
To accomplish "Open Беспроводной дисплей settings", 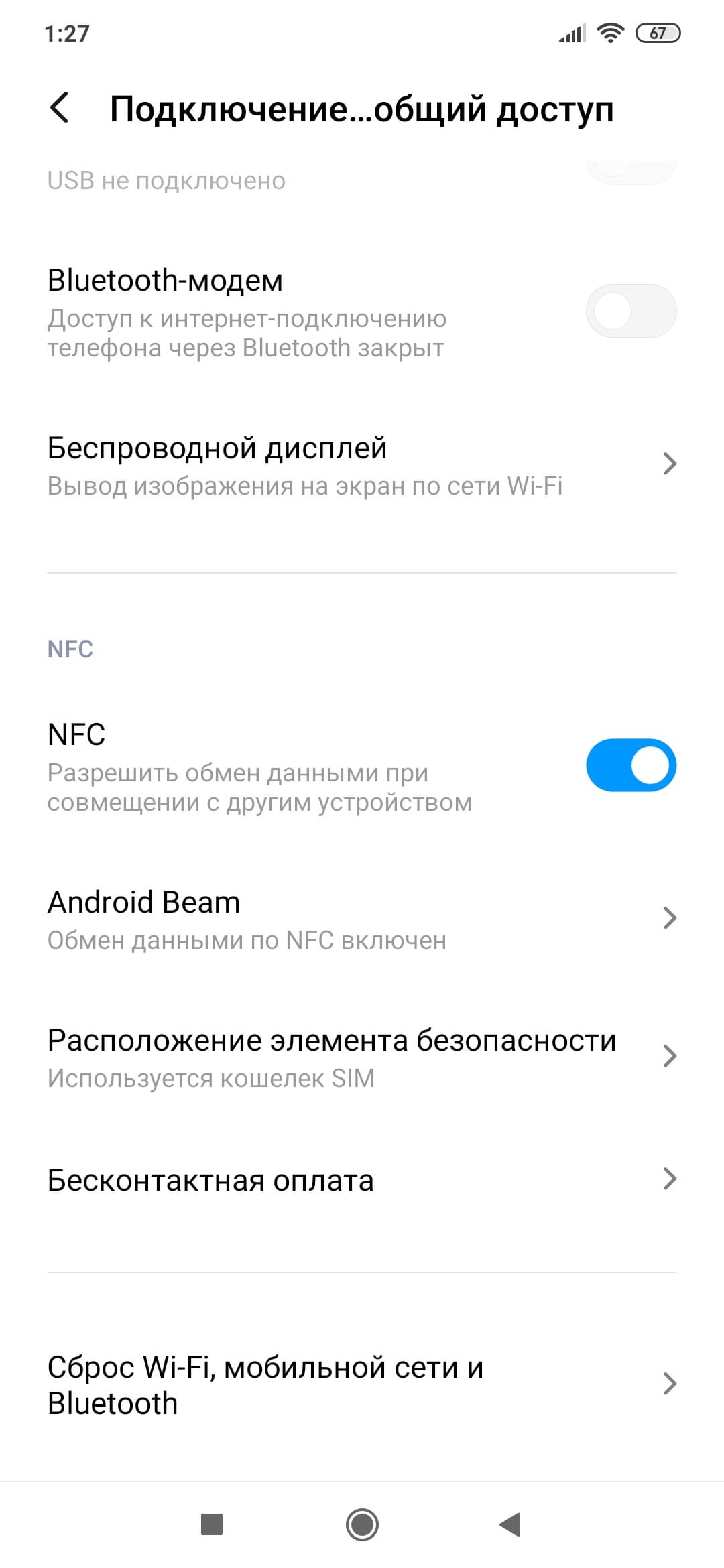I will (362, 465).
